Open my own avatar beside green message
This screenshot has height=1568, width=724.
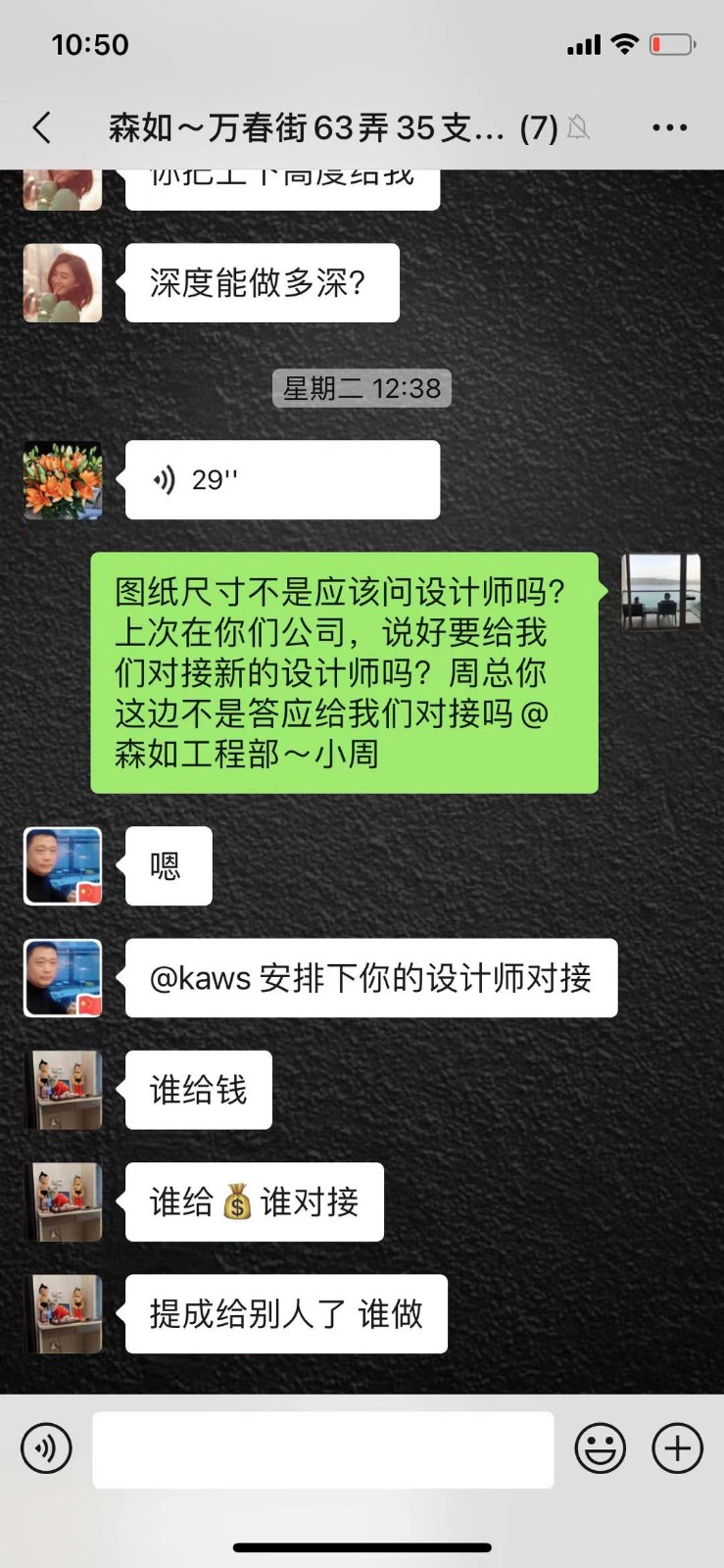(661, 591)
